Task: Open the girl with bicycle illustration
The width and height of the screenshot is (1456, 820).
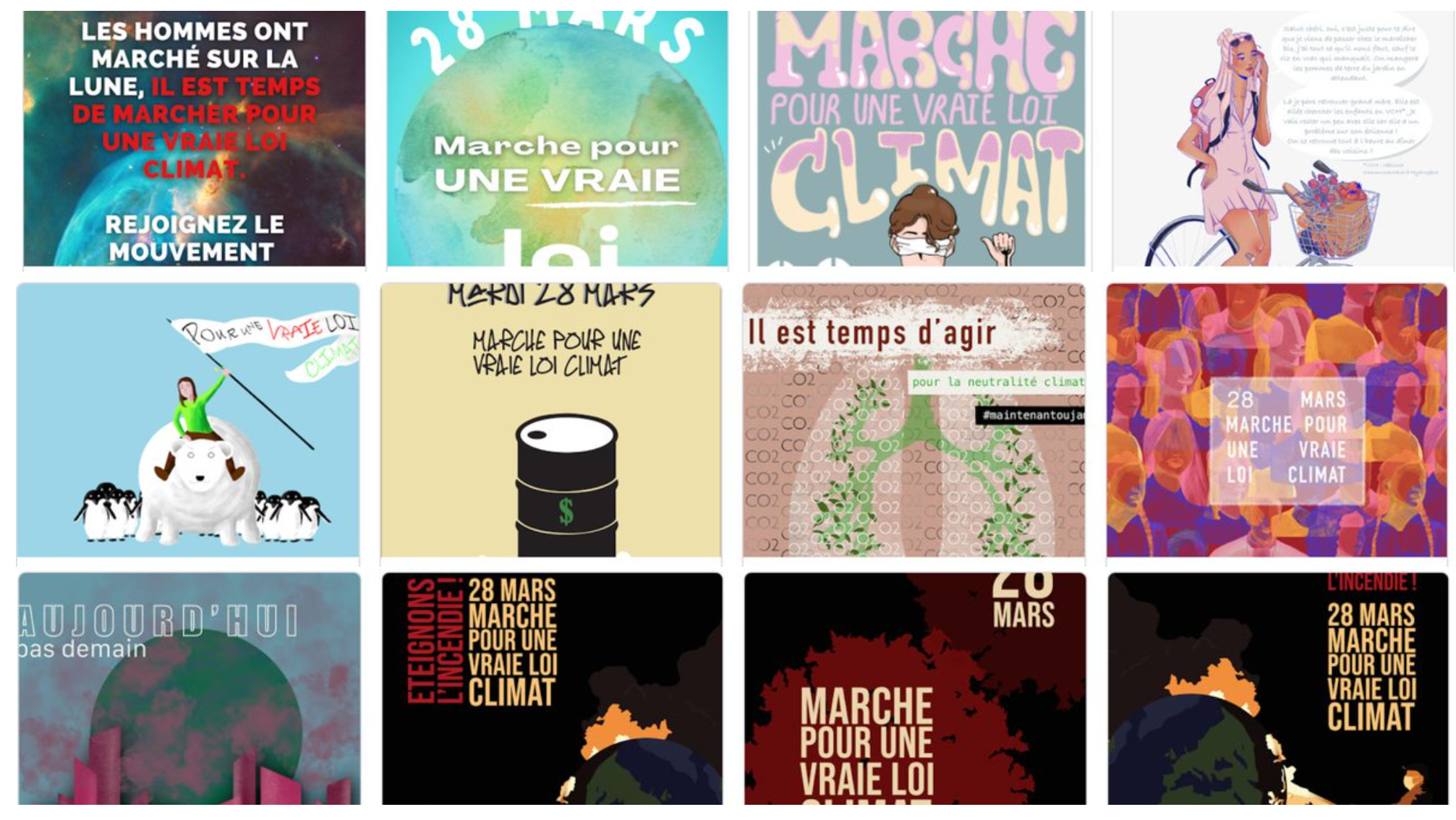Action: tap(1283, 138)
